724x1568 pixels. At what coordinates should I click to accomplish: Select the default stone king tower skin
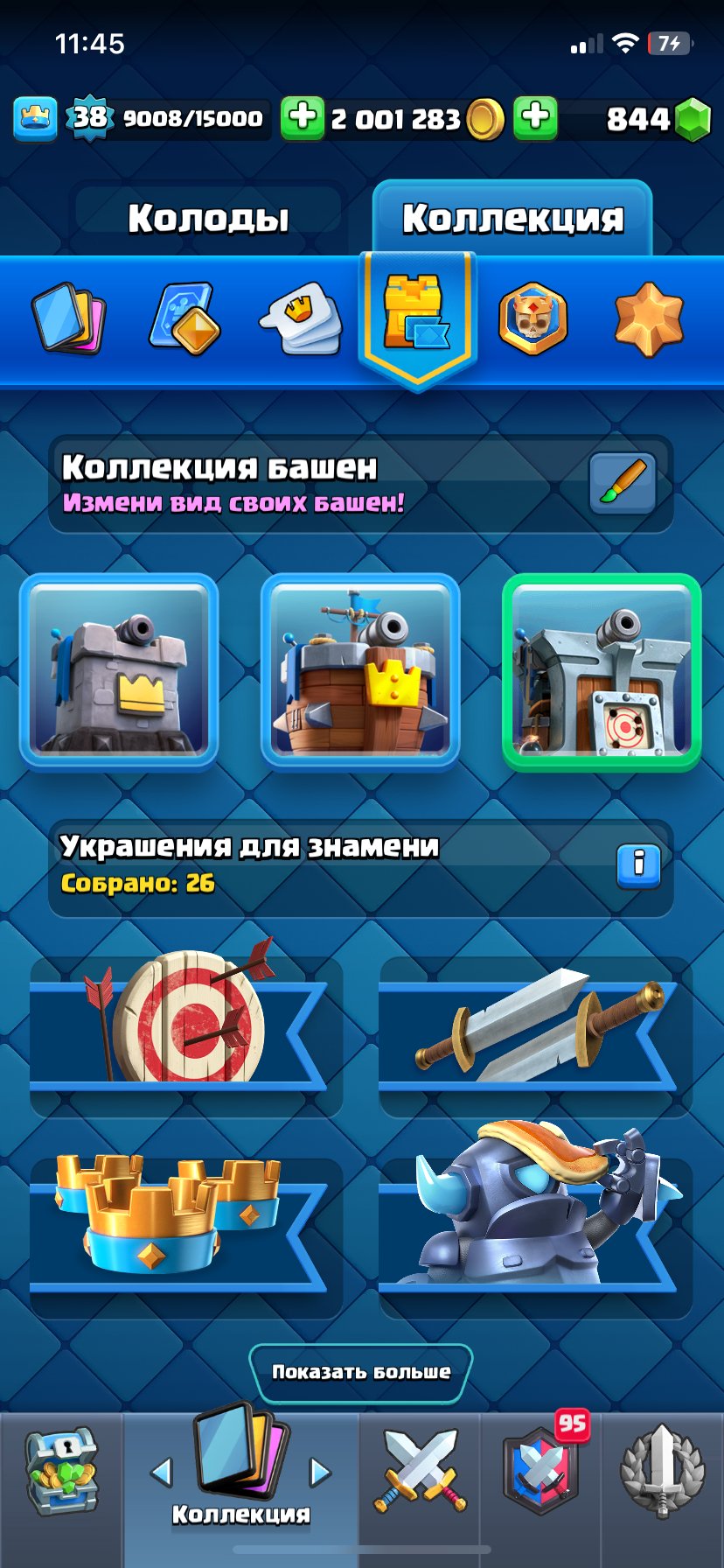119,672
